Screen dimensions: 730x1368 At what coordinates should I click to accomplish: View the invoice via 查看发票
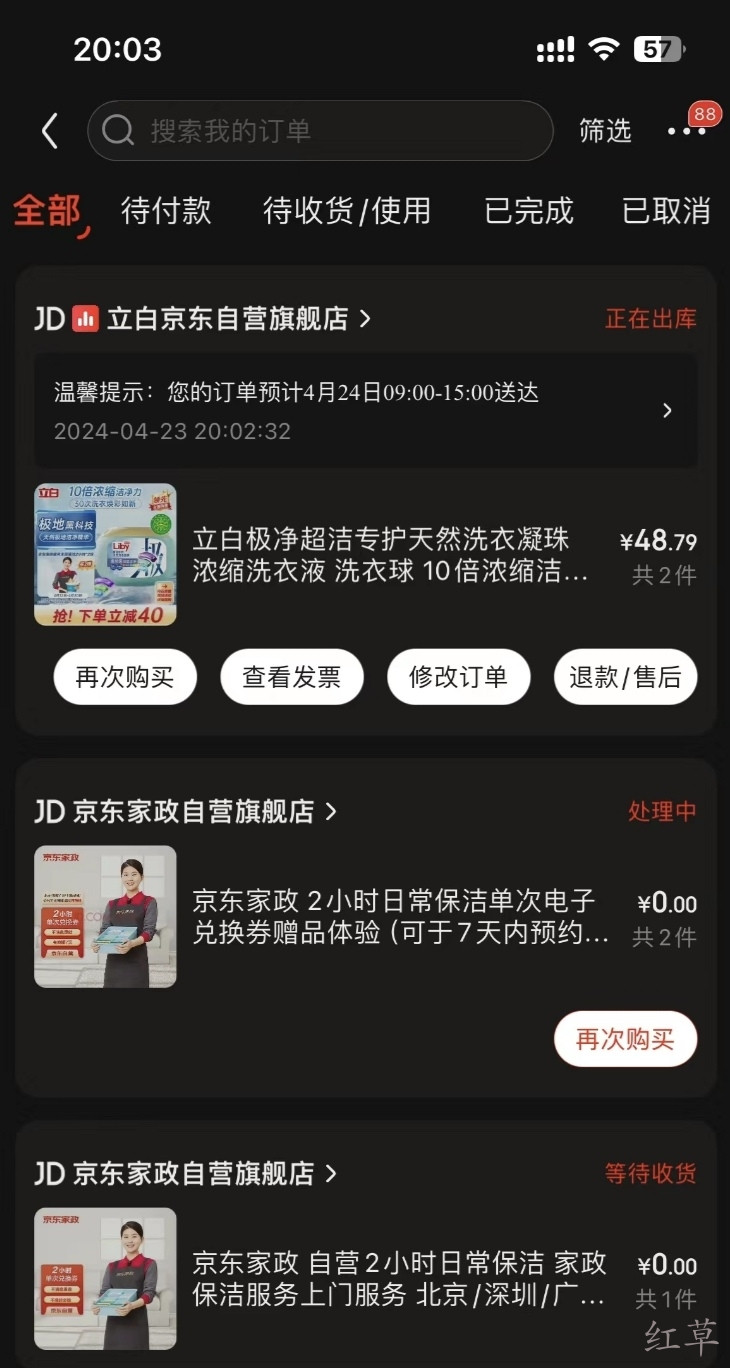pyautogui.click(x=291, y=677)
